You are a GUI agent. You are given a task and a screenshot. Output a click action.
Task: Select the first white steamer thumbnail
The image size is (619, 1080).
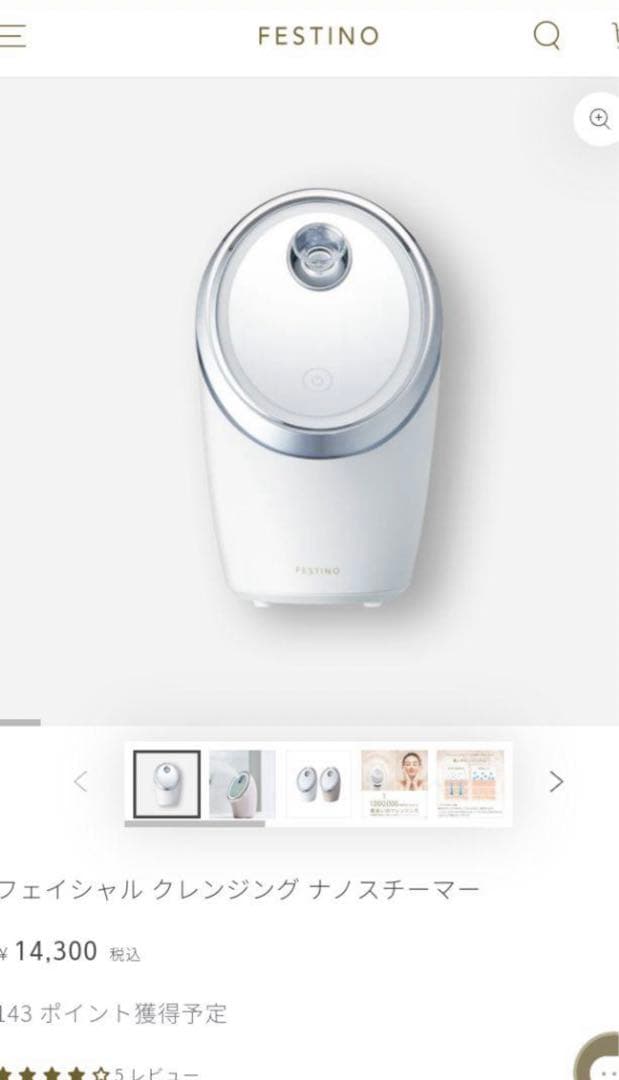coord(167,783)
